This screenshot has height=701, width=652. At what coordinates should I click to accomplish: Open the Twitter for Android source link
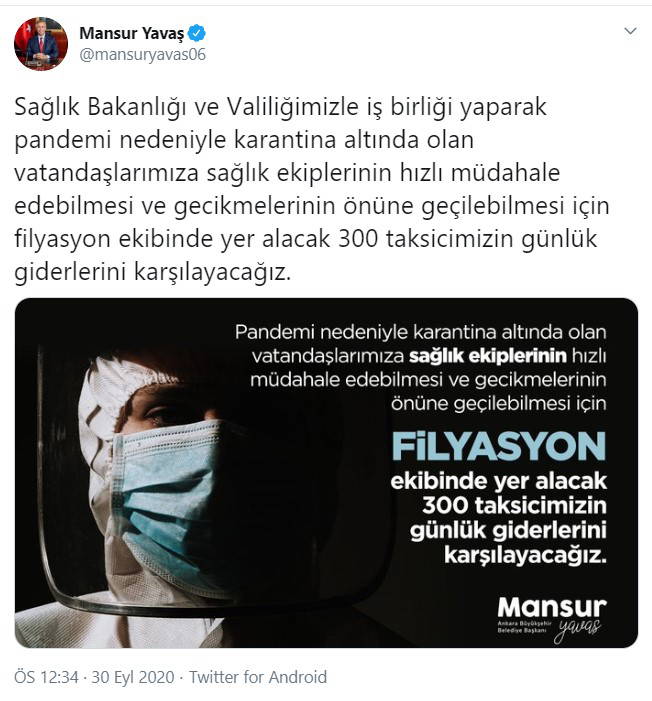(x=257, y=677)
